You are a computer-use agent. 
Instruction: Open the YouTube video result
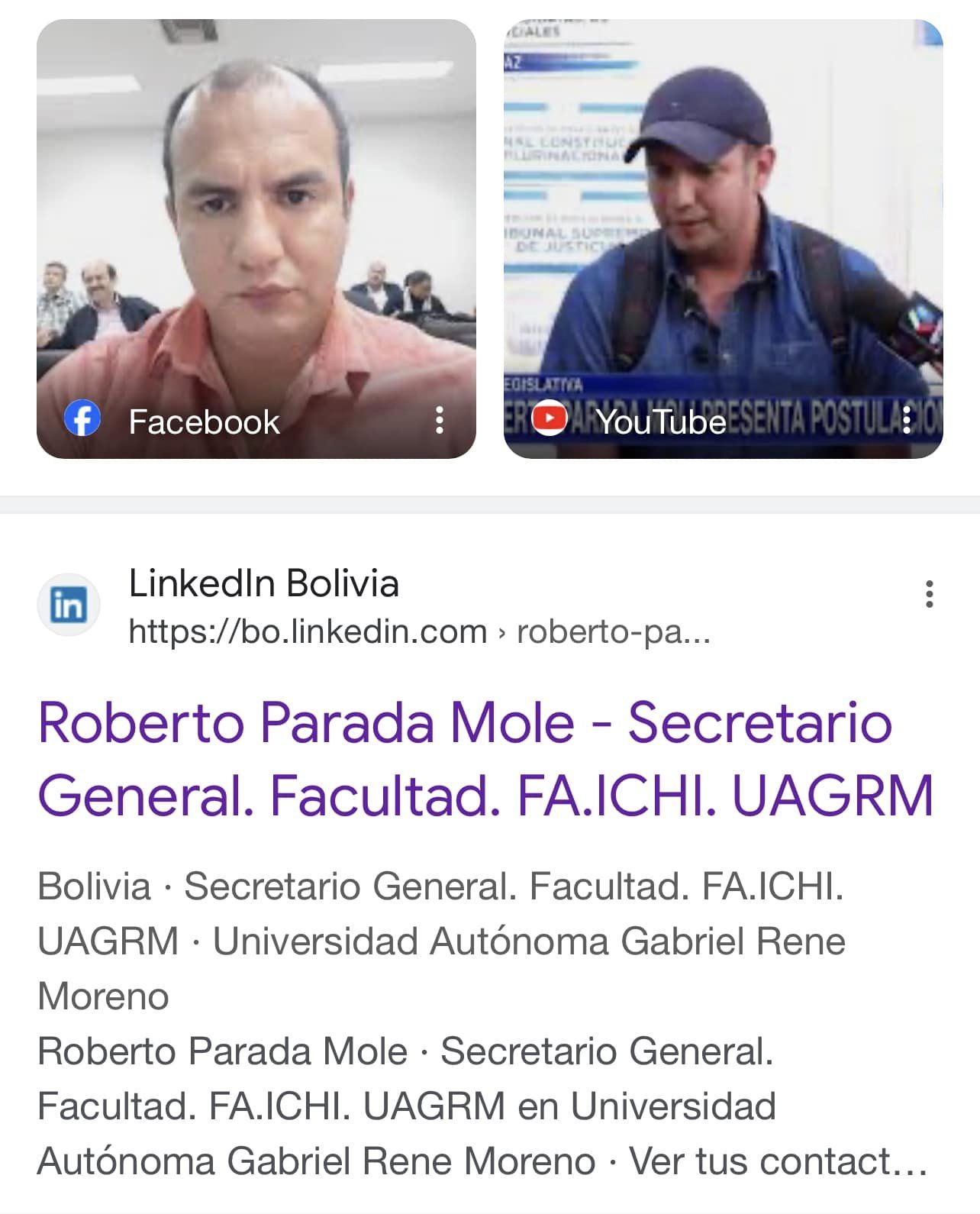(x=722, y=229)
